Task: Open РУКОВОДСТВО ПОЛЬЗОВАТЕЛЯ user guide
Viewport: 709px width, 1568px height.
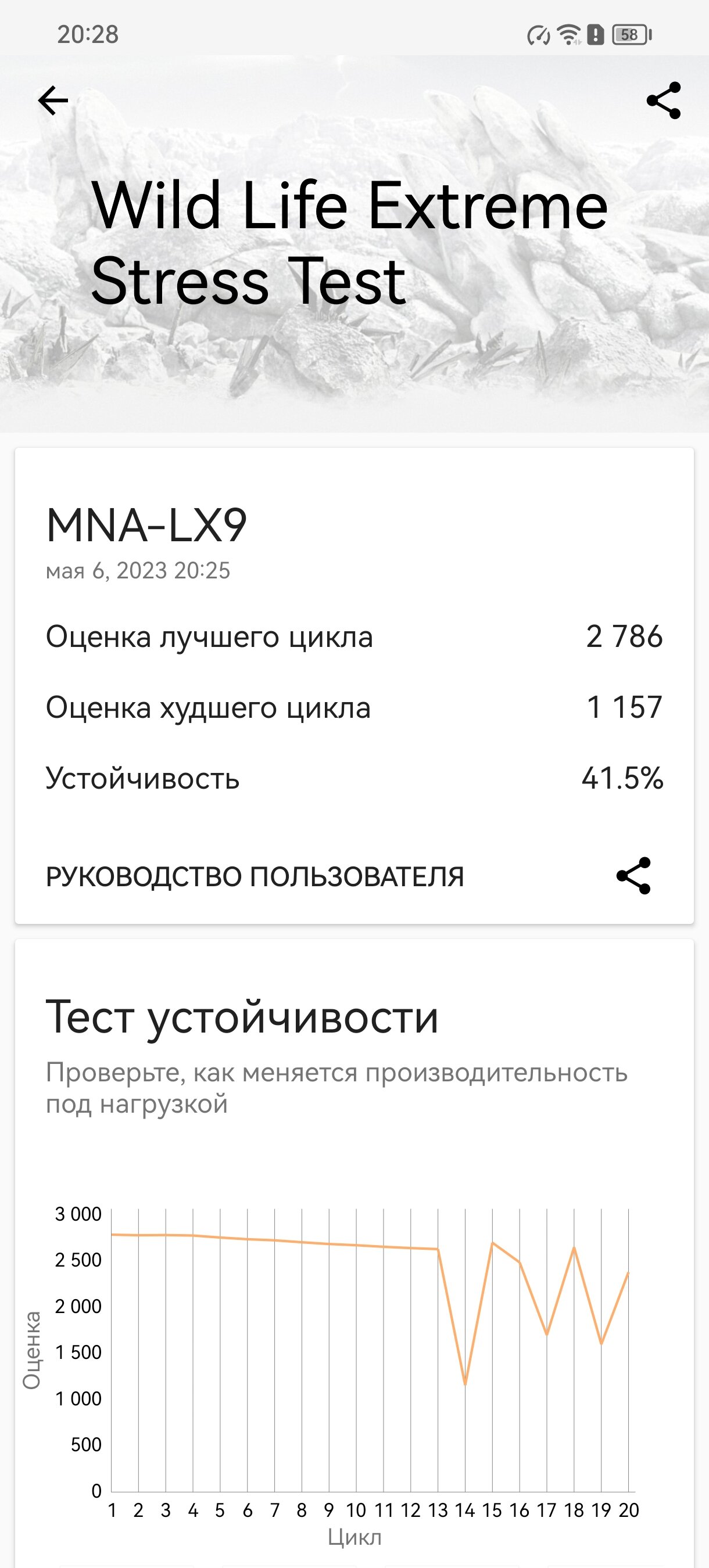Action: click(255, 876)
